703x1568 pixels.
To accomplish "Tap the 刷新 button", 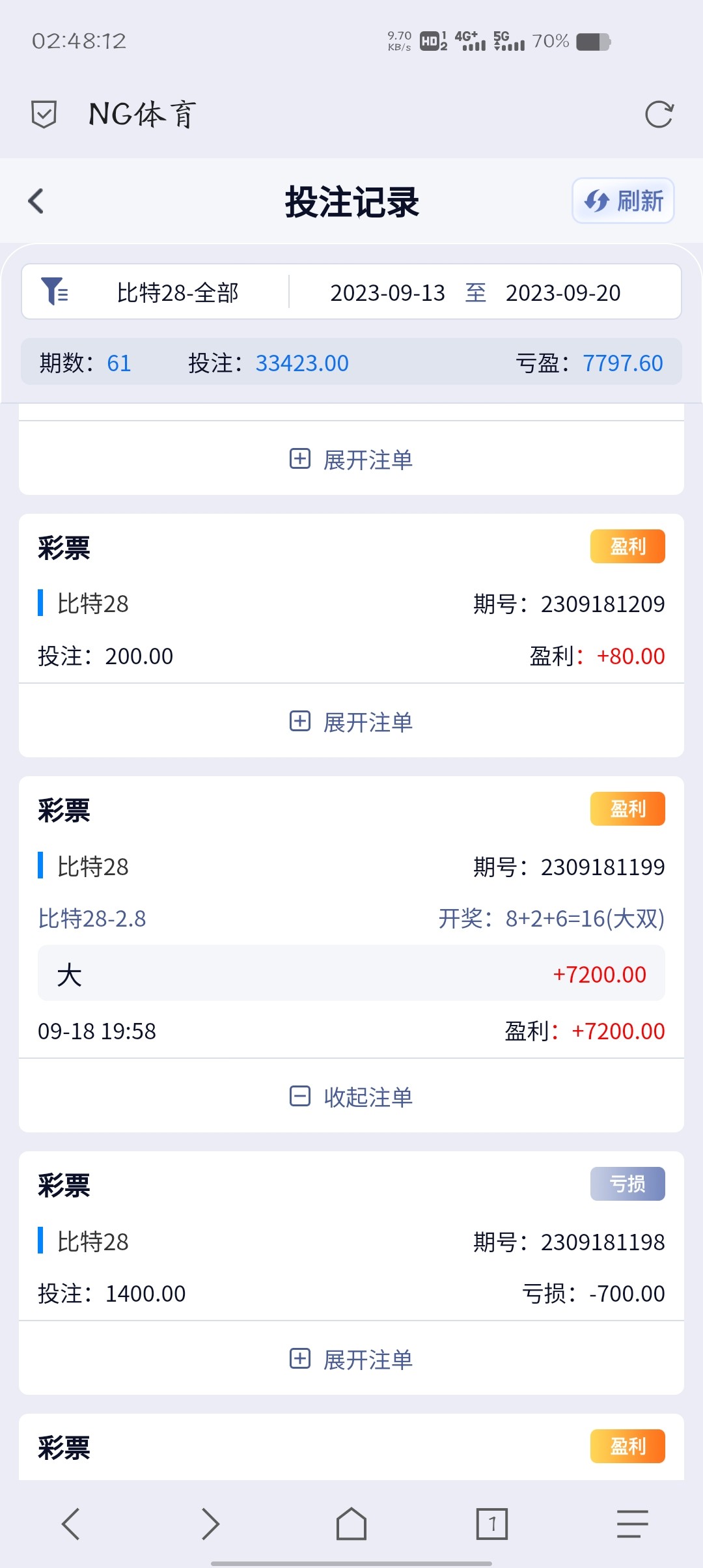I will (623, 201).
